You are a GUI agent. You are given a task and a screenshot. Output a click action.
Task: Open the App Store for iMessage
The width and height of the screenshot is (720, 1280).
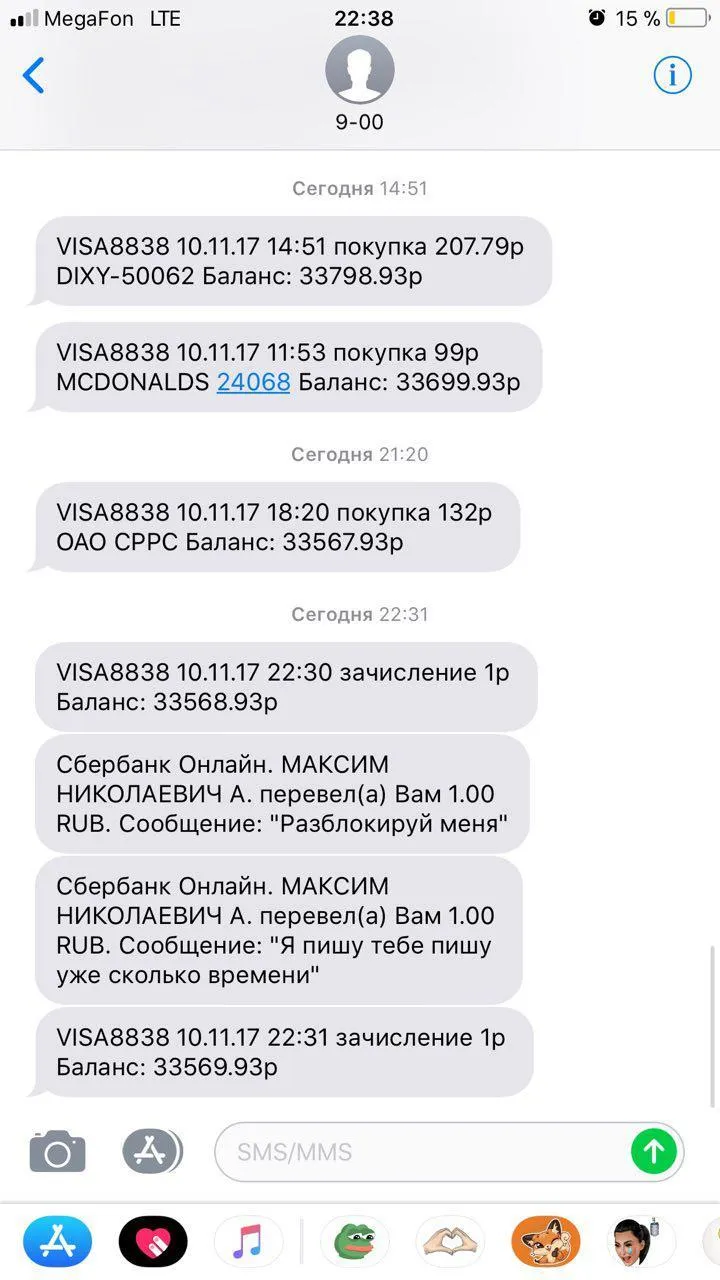coord(58,1243)
